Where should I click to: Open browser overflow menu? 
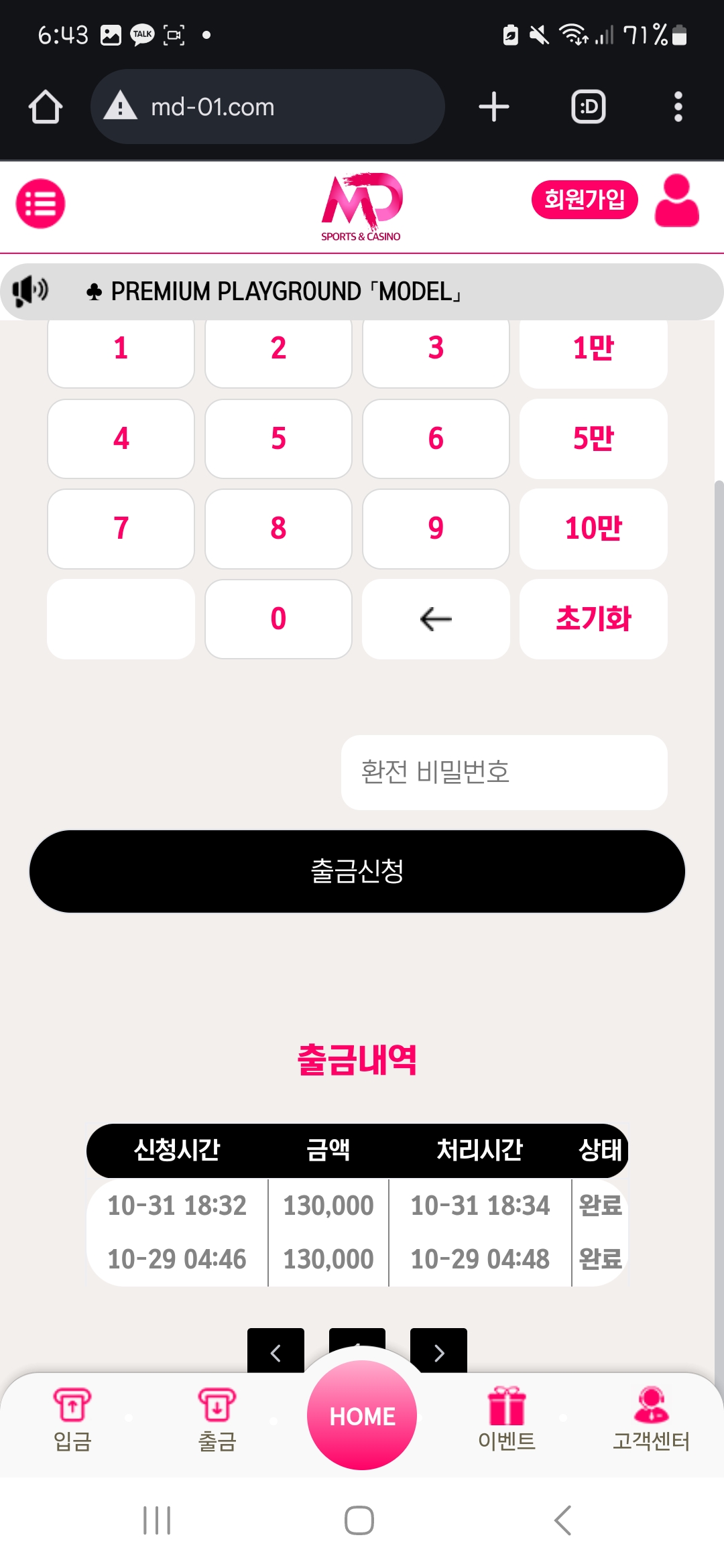[678, 107]
